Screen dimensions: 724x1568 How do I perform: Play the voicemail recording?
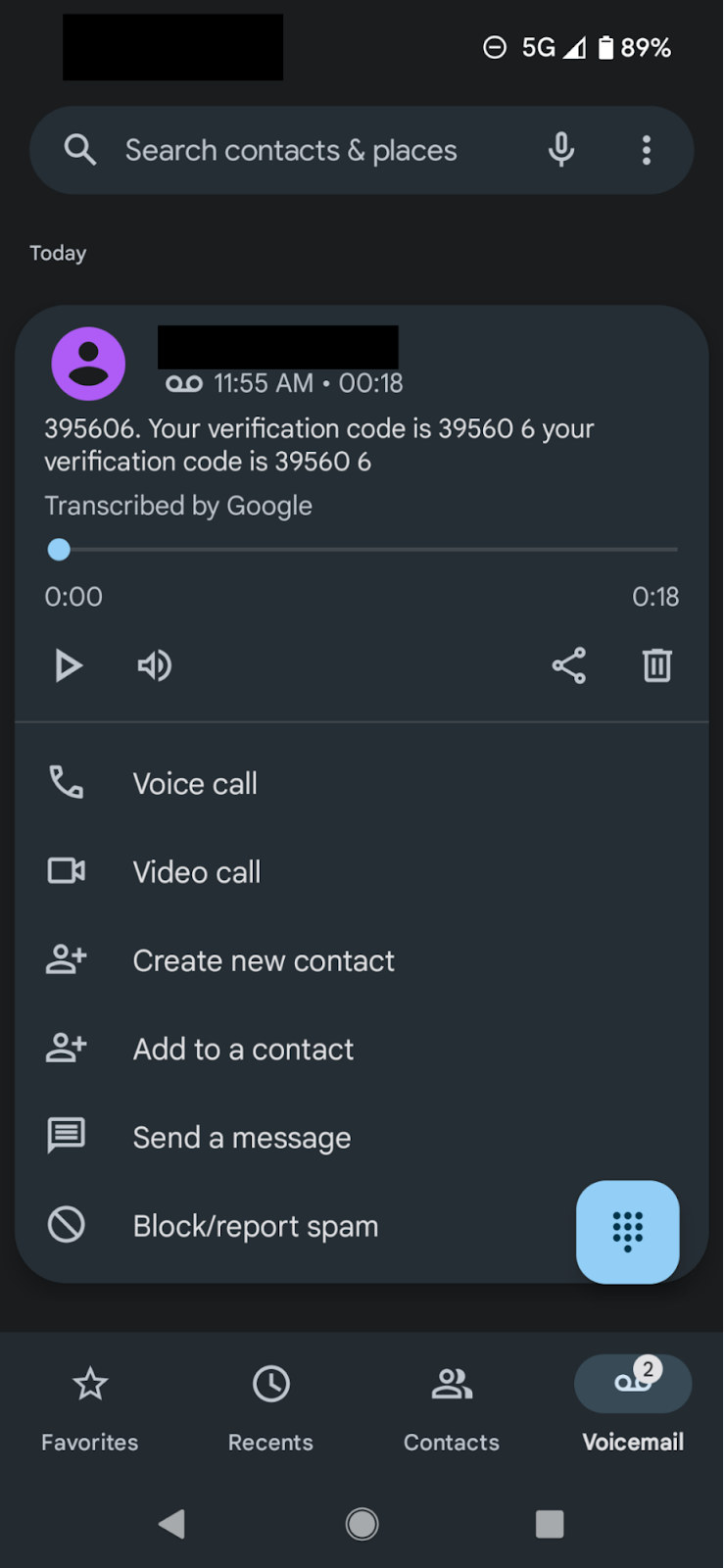(68, 665)
